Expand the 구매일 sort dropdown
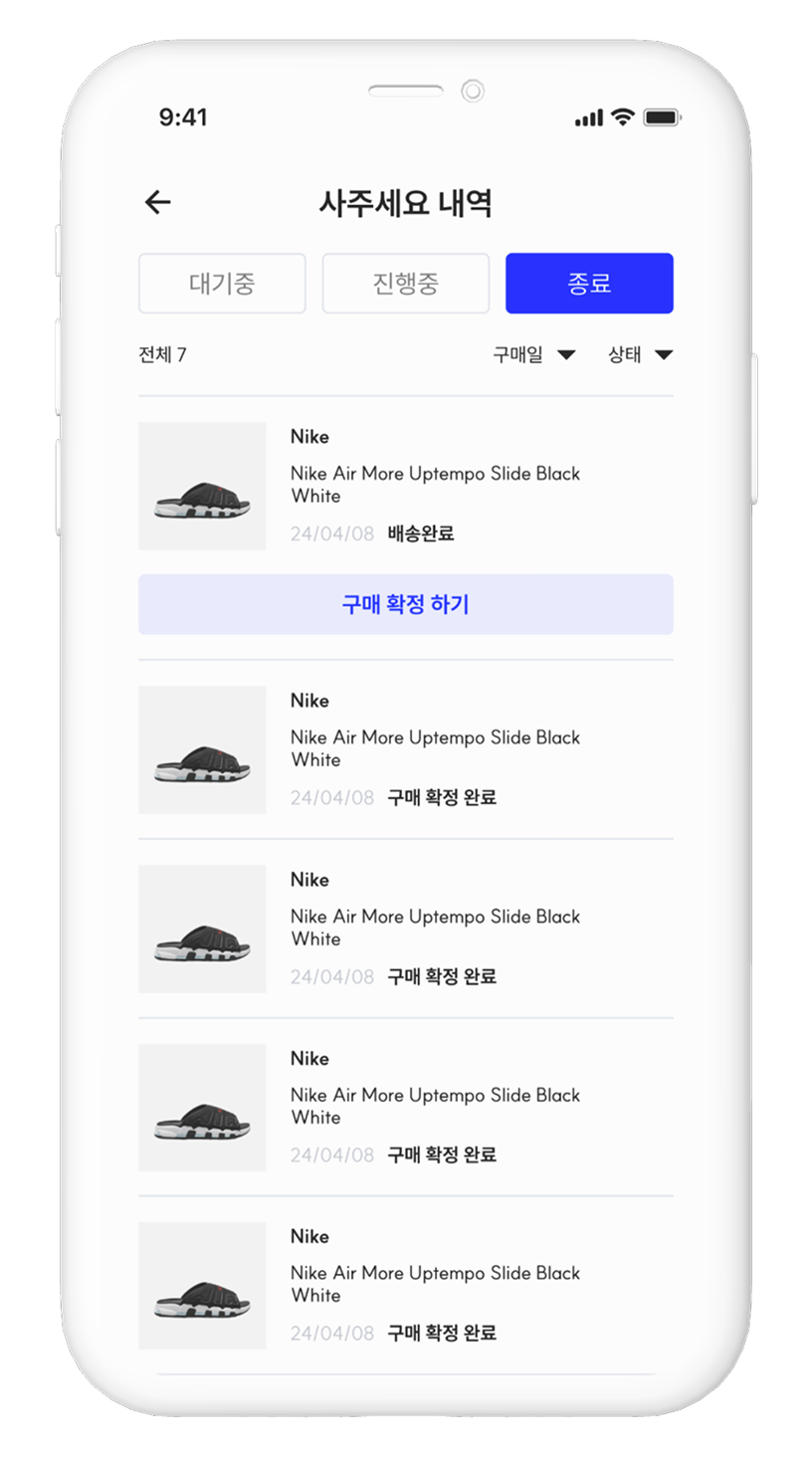This screenshot has width=812, height=1457. (534, 355)
